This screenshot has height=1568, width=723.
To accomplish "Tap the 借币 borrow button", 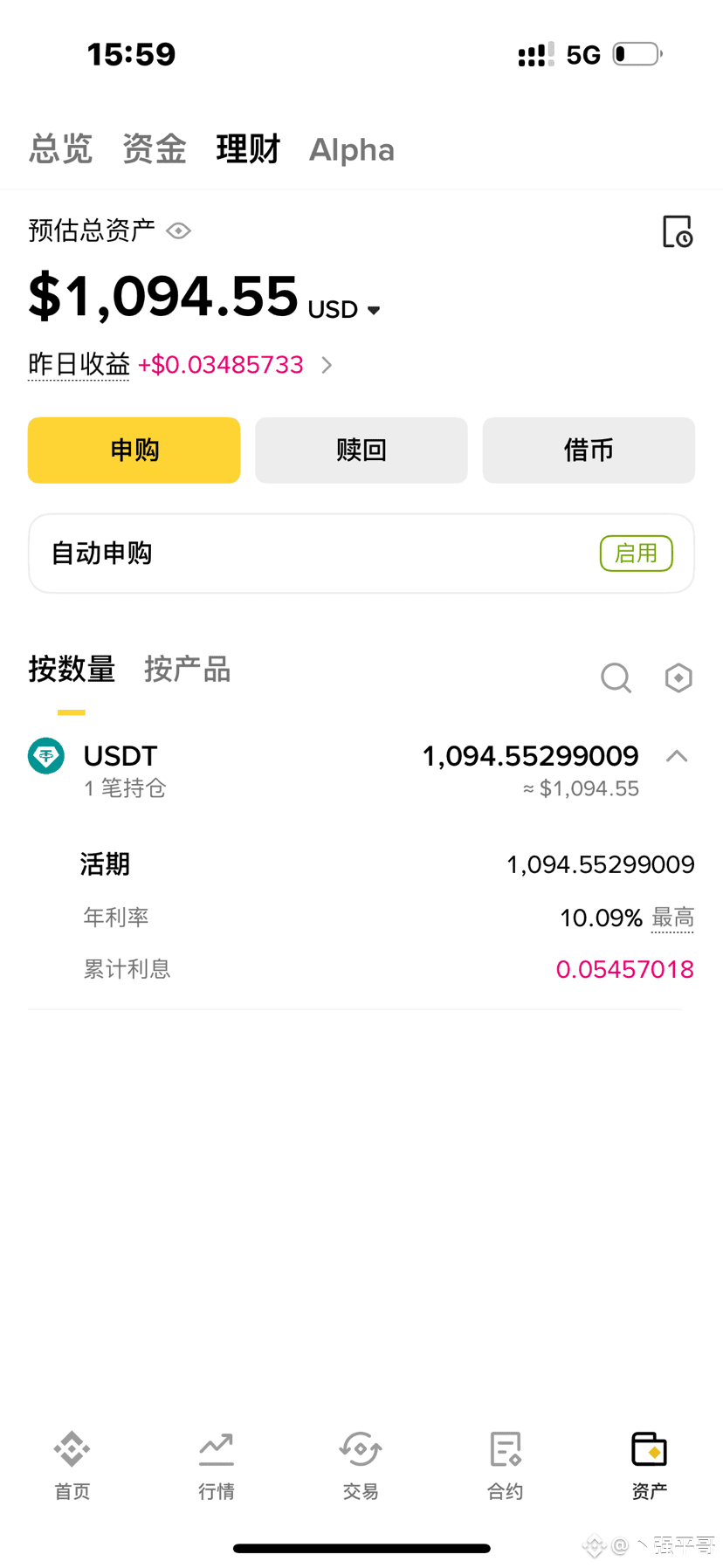I will point(588,450).
